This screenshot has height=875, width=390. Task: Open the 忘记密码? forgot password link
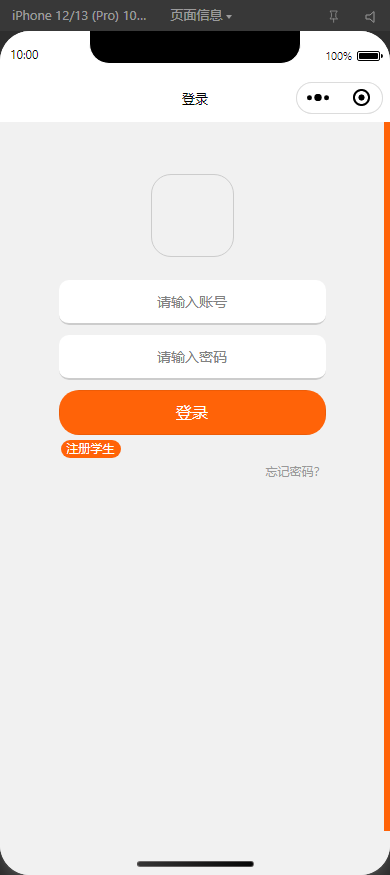point(292,472)
